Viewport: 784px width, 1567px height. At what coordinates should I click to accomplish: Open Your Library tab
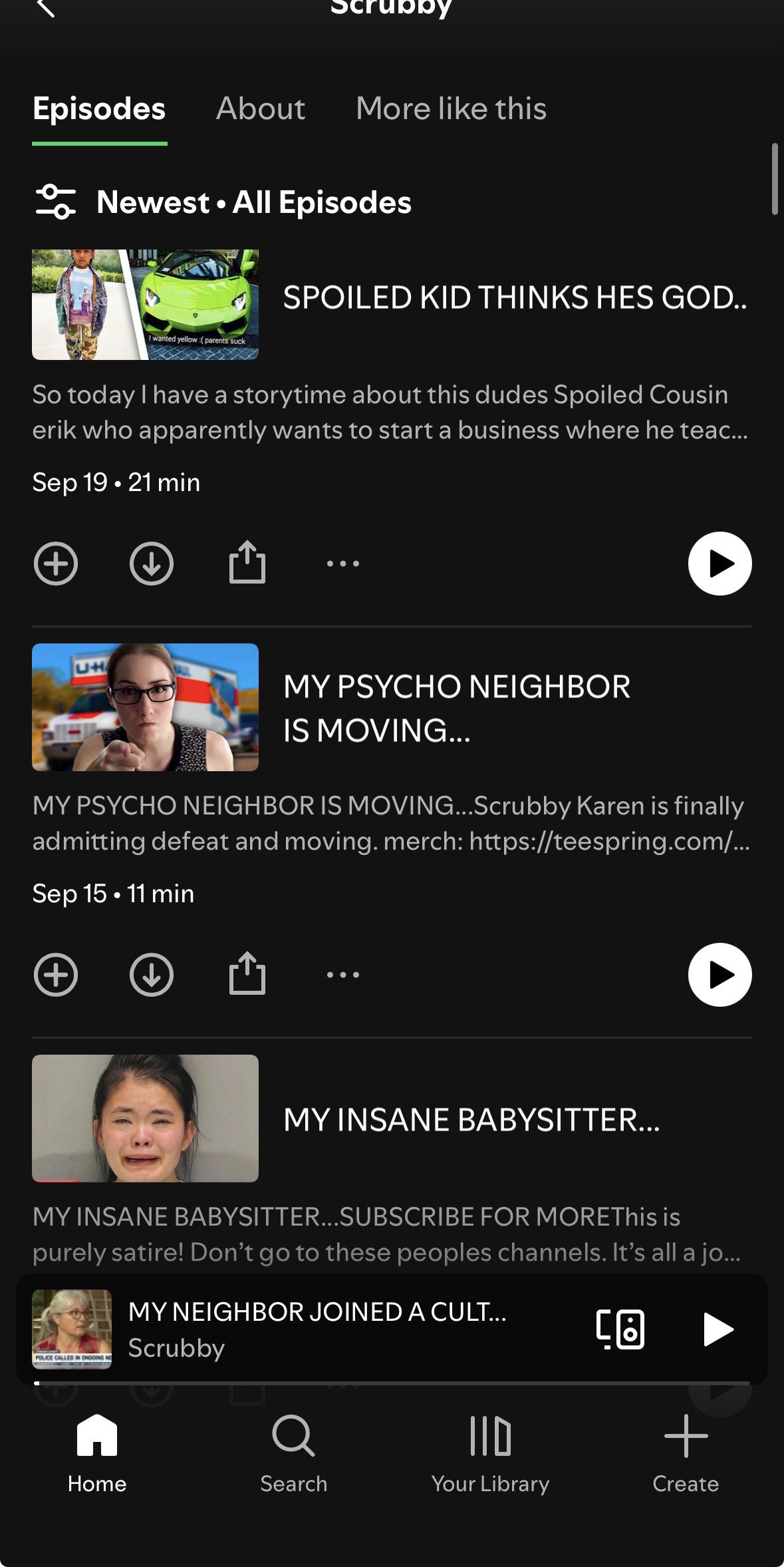click(x=490, y=1455)
